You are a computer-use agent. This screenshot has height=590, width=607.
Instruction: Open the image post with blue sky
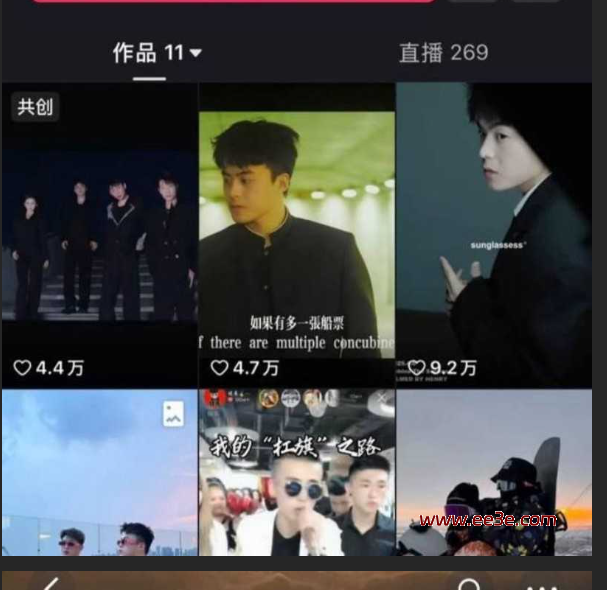point(99,473)
